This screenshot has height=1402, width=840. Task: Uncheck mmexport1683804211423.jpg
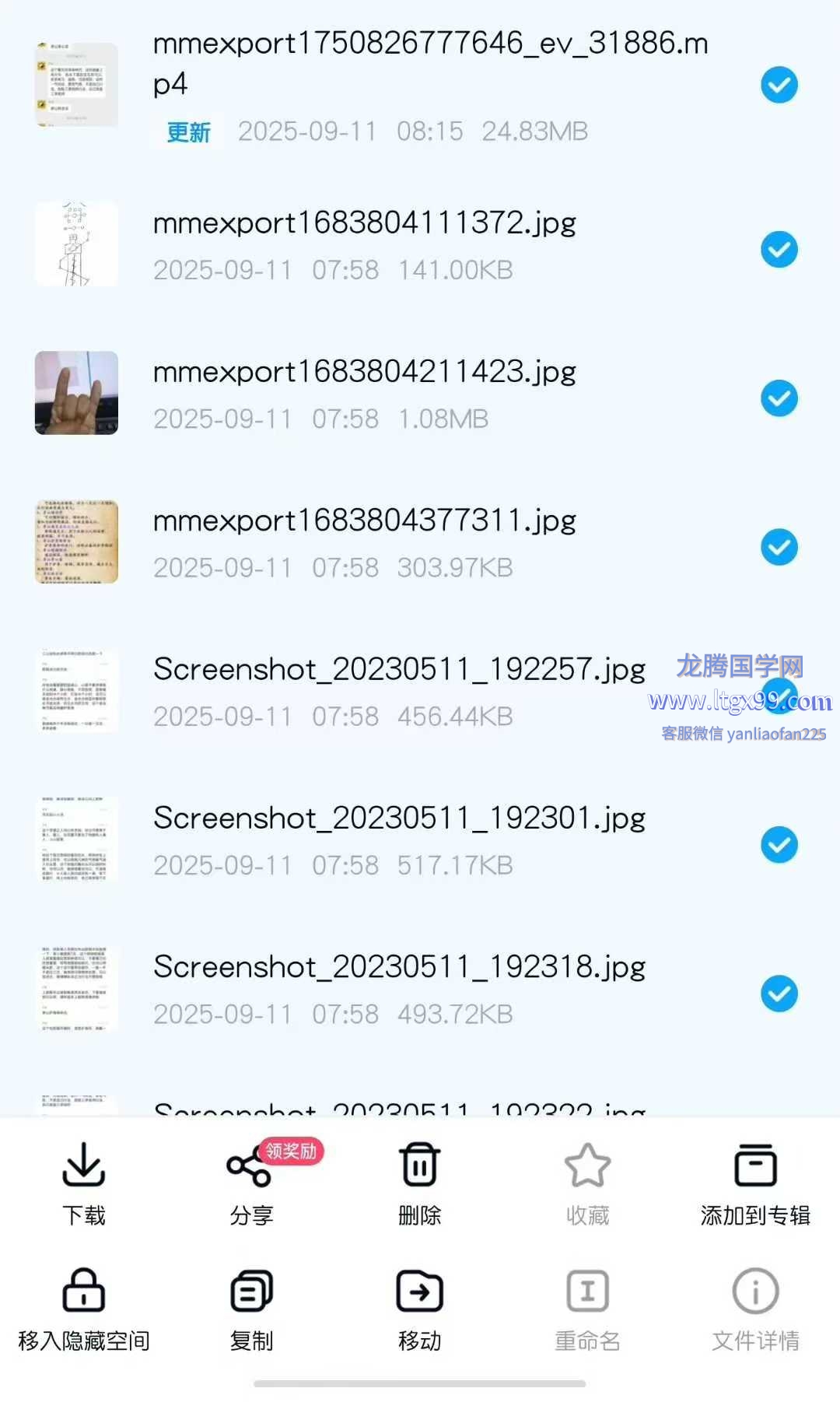(x=779, y=398)
